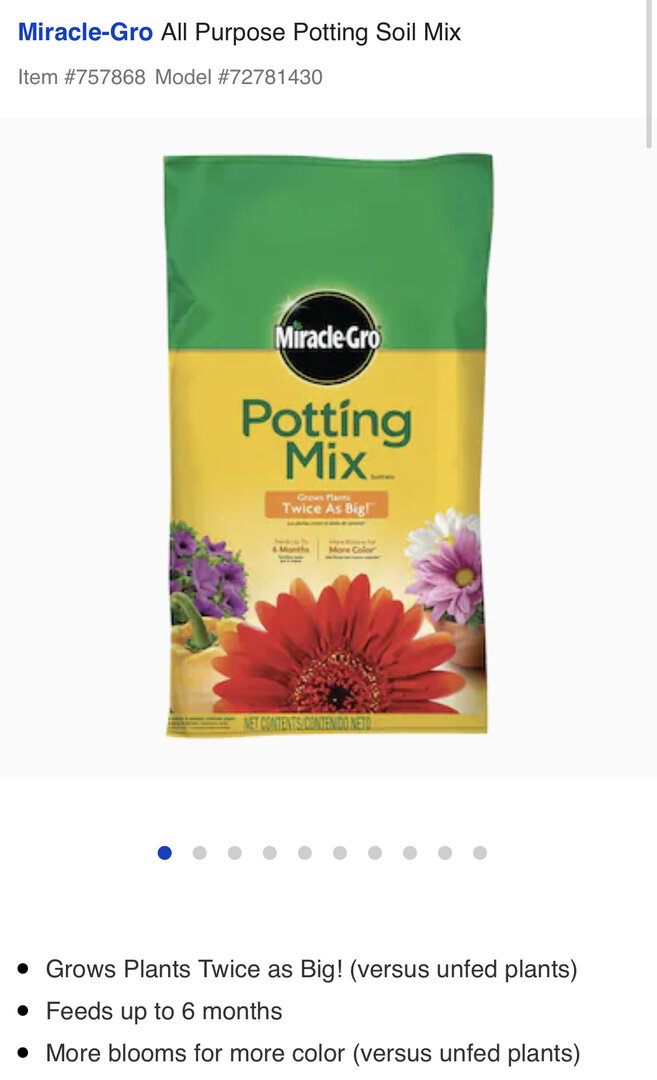Open the Miracle-Gro brand link
Viewport: 657px width, 1080px height.
(x=85, y=32)
